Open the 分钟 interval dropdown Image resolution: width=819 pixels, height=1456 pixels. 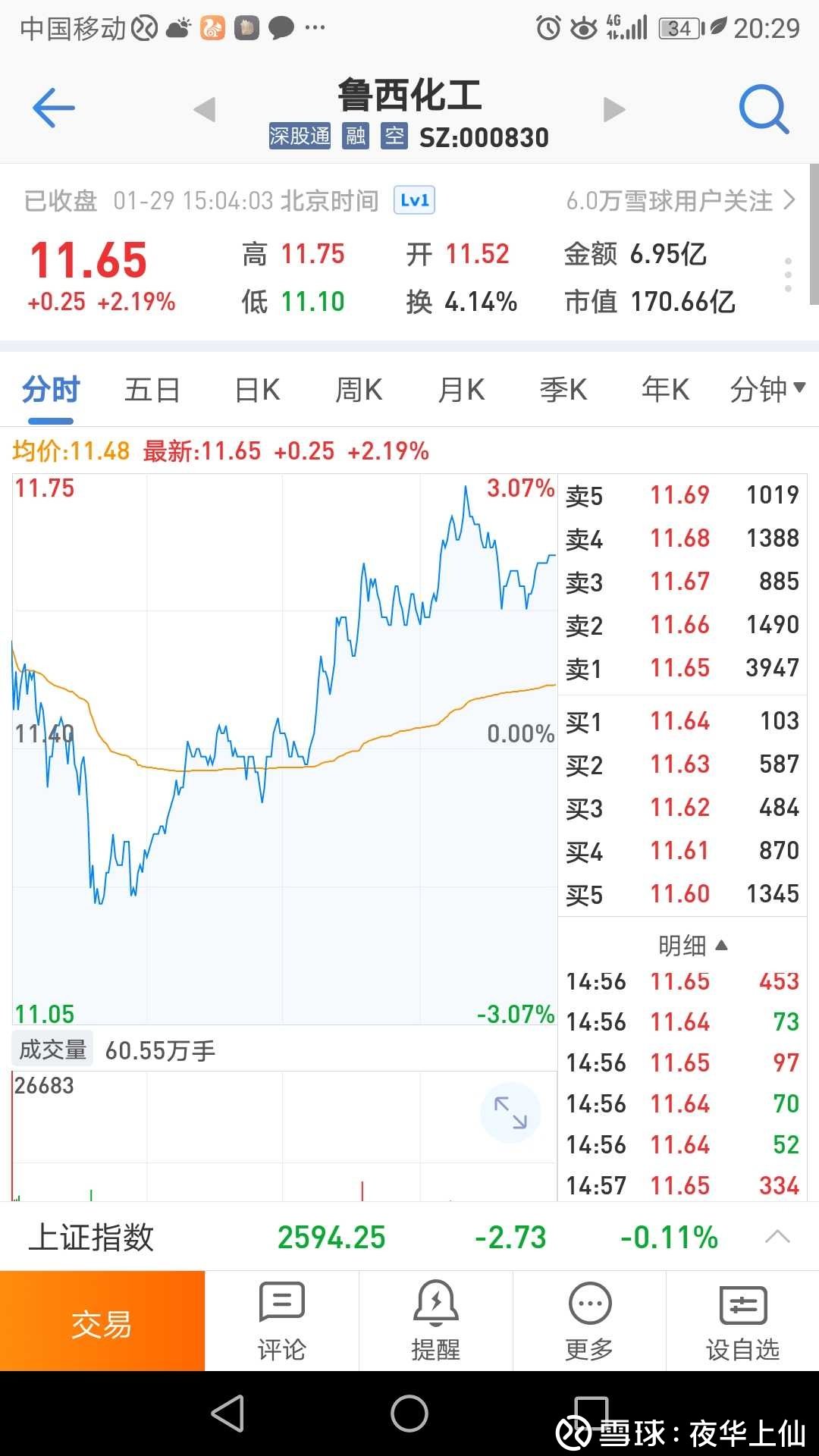[x=767, y=390]
